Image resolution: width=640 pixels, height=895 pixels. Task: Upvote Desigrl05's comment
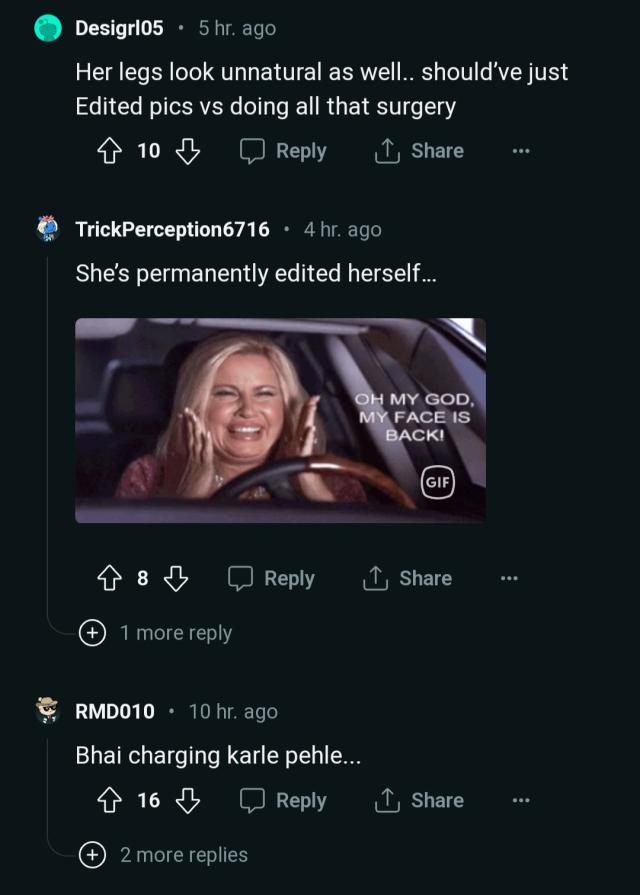point(108,151)
